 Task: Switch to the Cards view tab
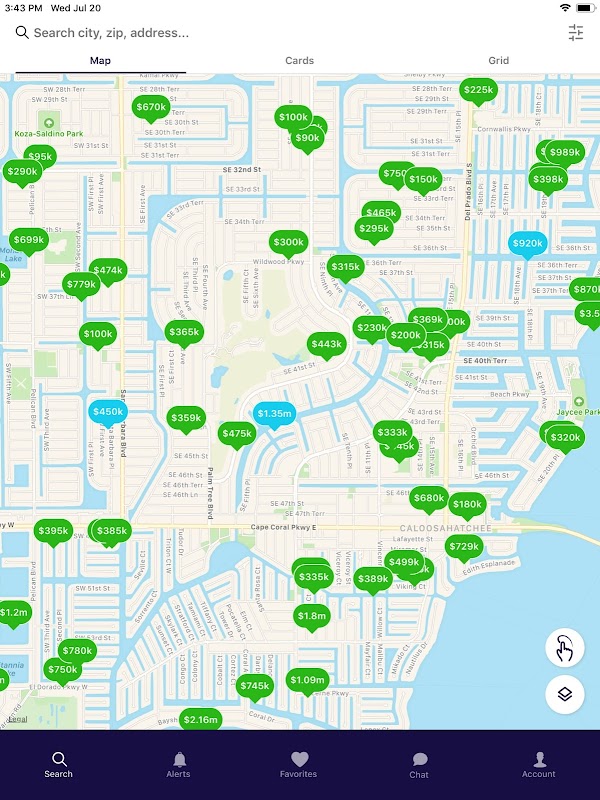coord(299,61)
